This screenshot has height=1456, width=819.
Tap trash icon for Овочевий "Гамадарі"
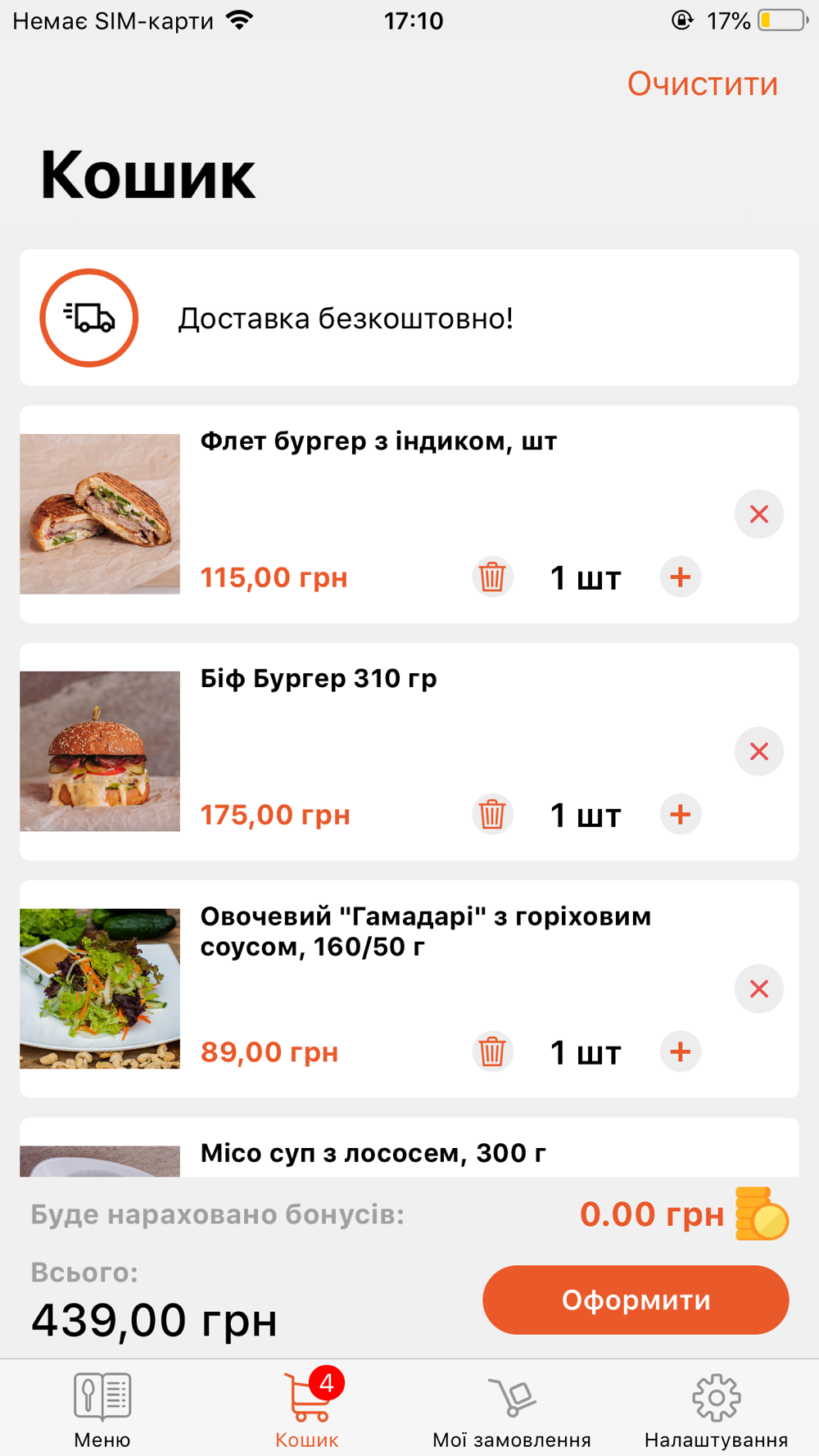pyautogui.click(x=492, y=1052)
